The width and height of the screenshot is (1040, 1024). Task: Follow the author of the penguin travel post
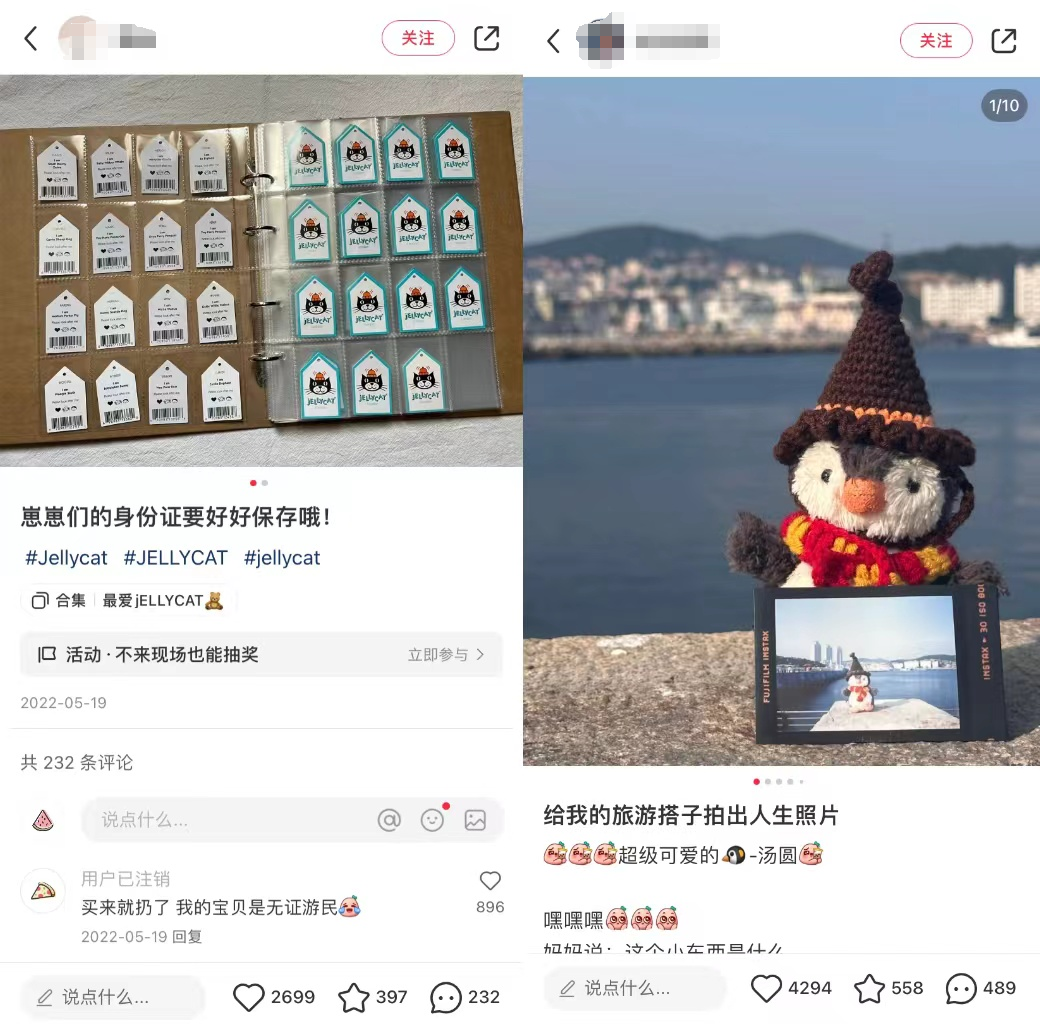[x=935, y=41]
